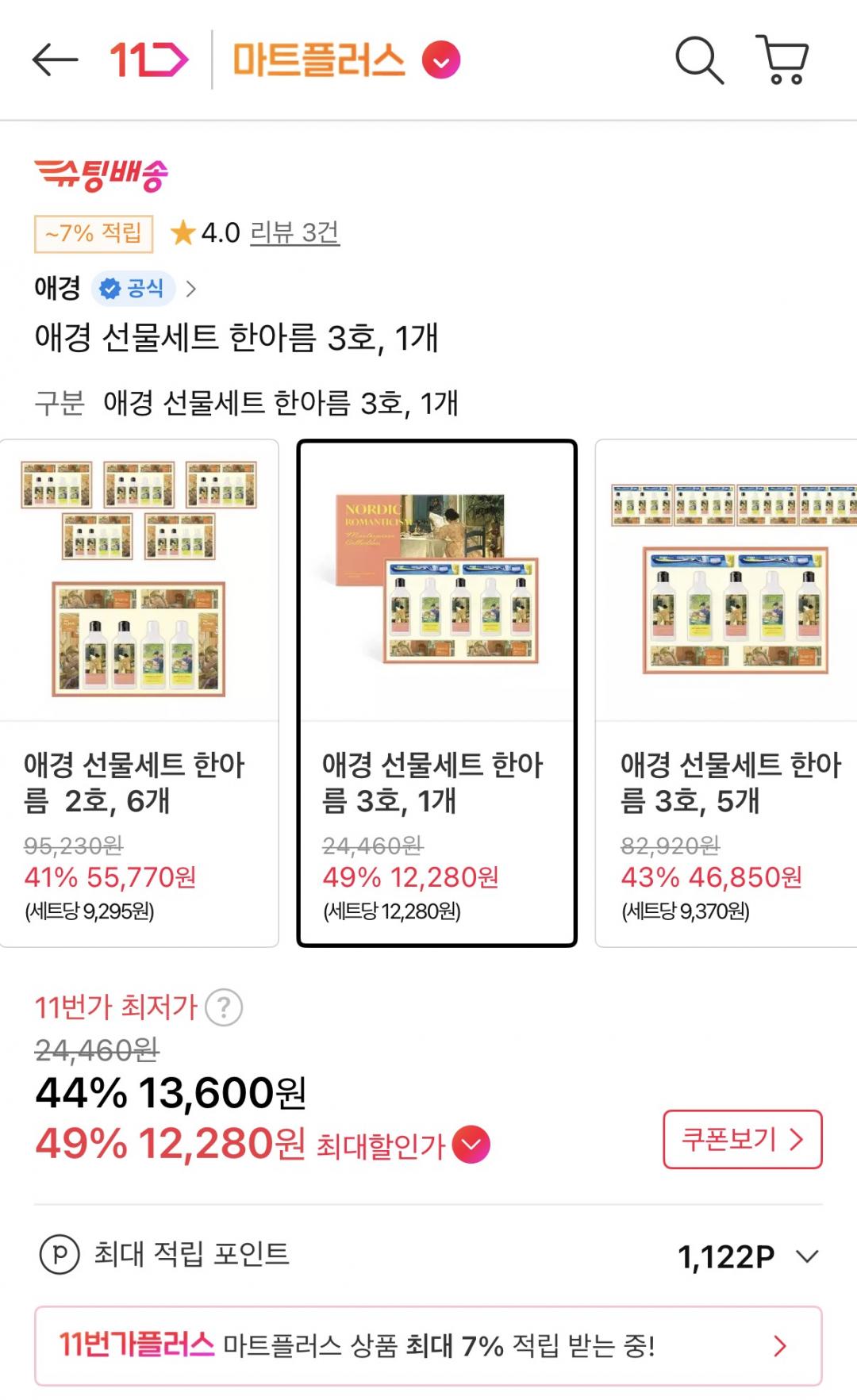Select the 한아름 3호, 5개 option card
The image size is (857, 1400).
coord(726,692)
